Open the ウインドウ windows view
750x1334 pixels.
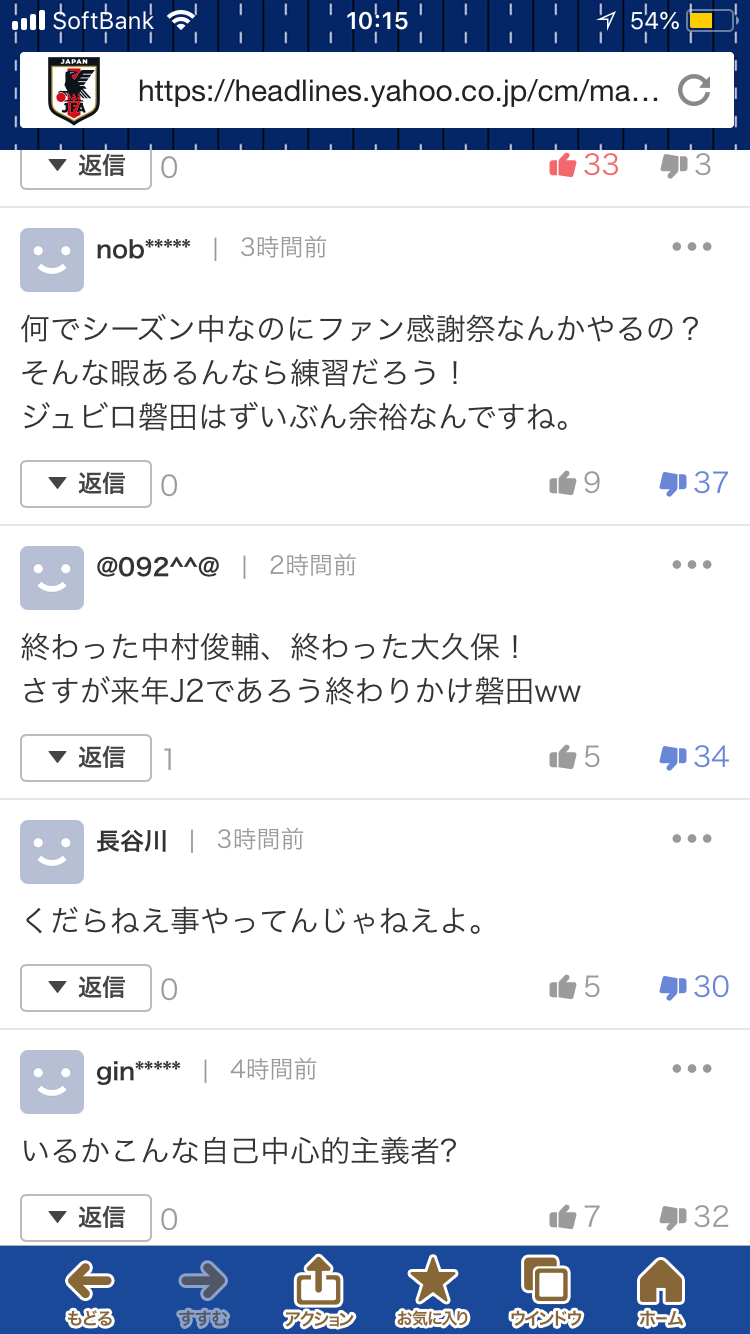(545, 1290)
